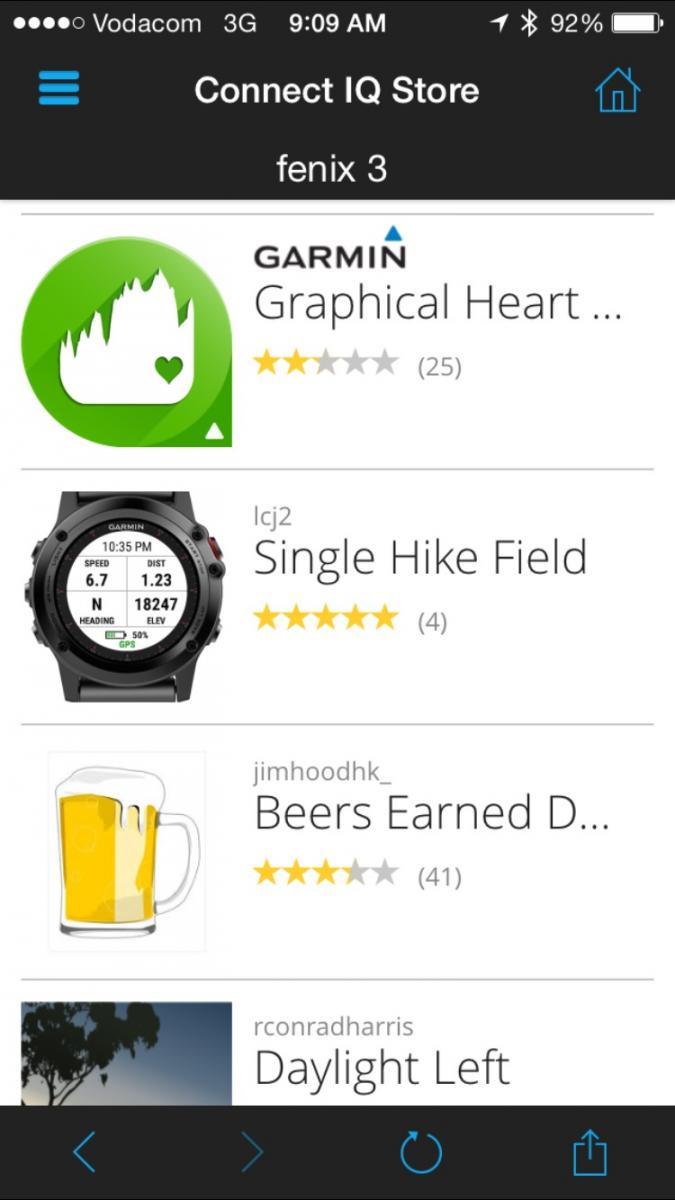Open Graphical Heart app listing
The height and width of the screenshot is (1200, 675).
(437, 303)
